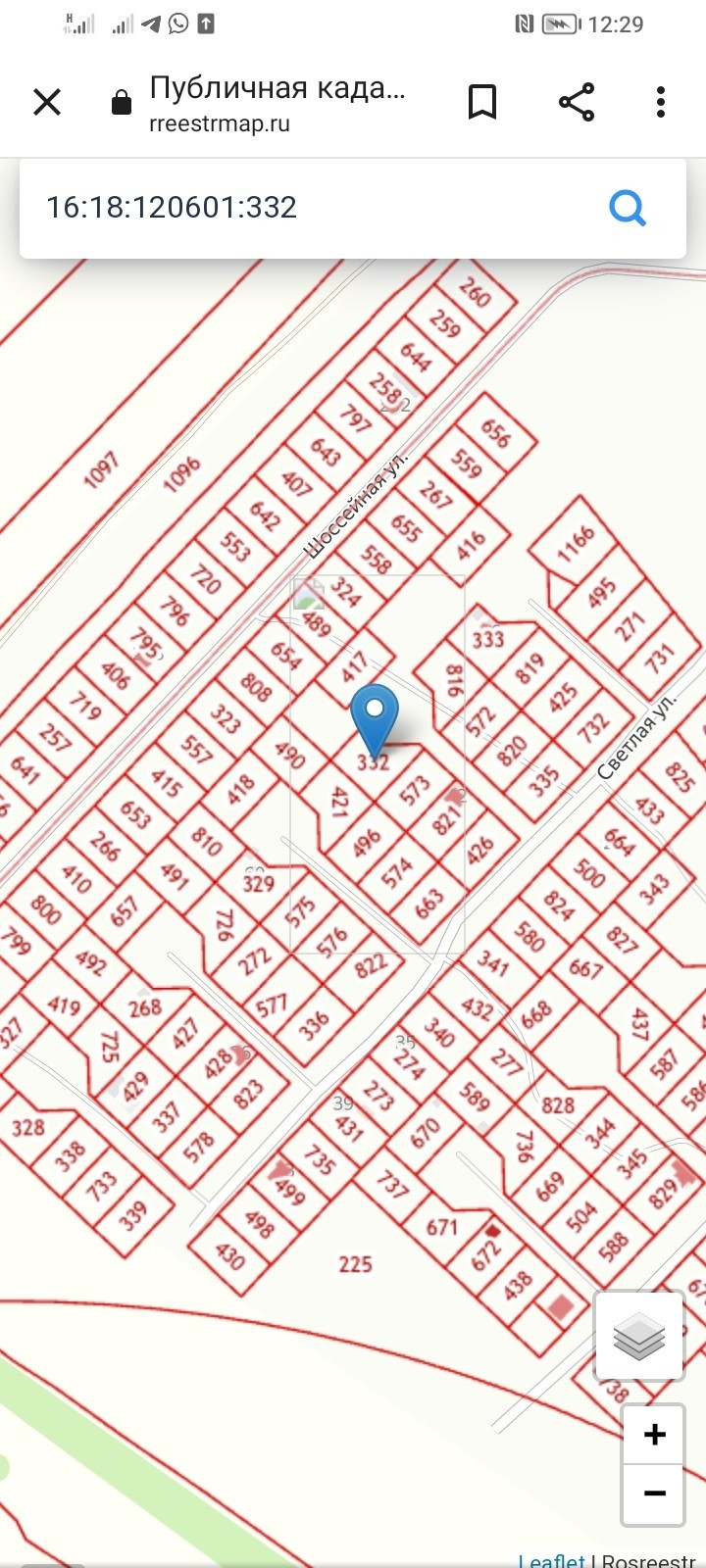Screen dimensions: 706x1568
Task: Run search with the magnifier icon
Action: point(628,208)
